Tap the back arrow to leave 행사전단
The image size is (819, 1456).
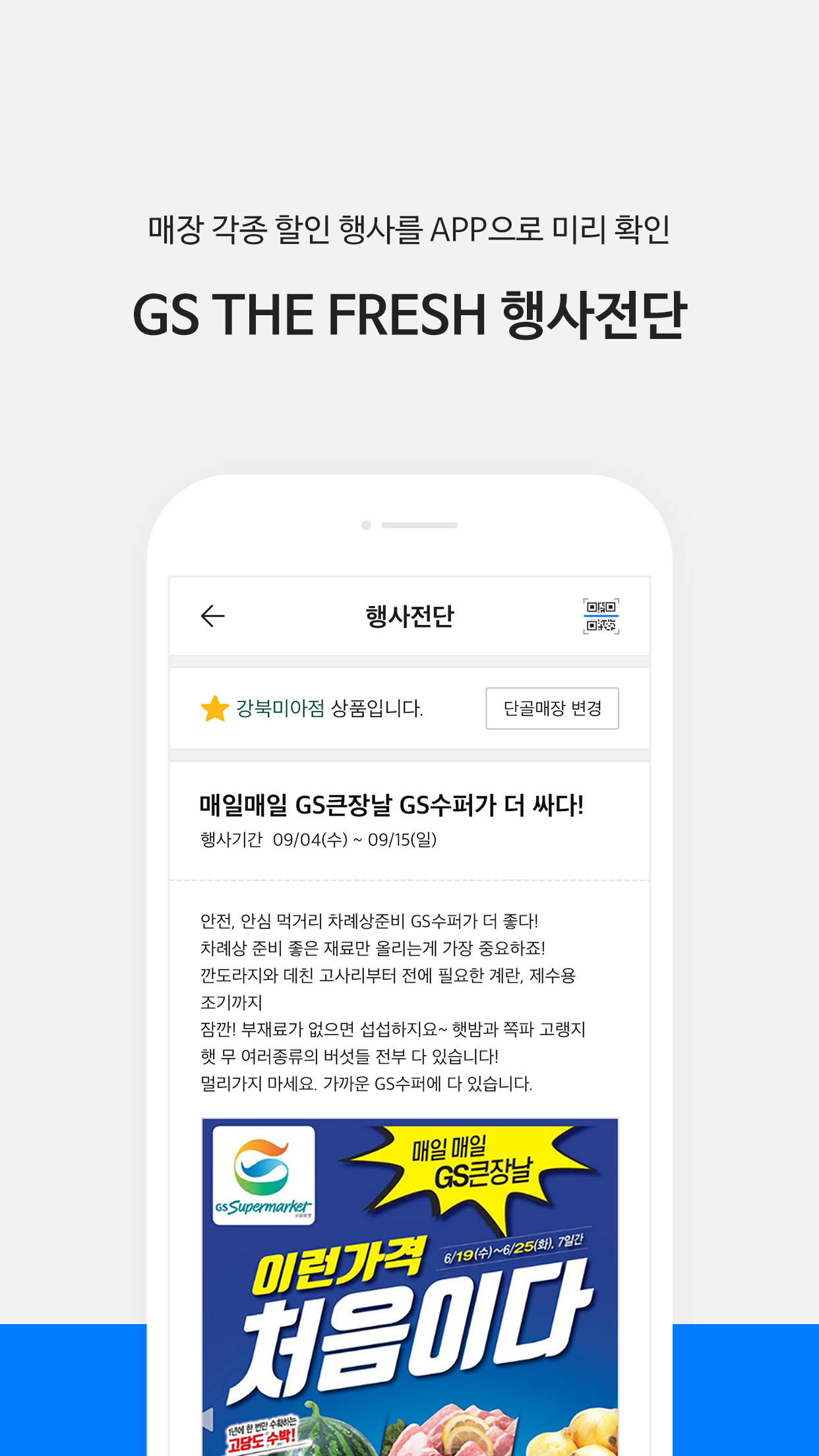coord(212,616)
